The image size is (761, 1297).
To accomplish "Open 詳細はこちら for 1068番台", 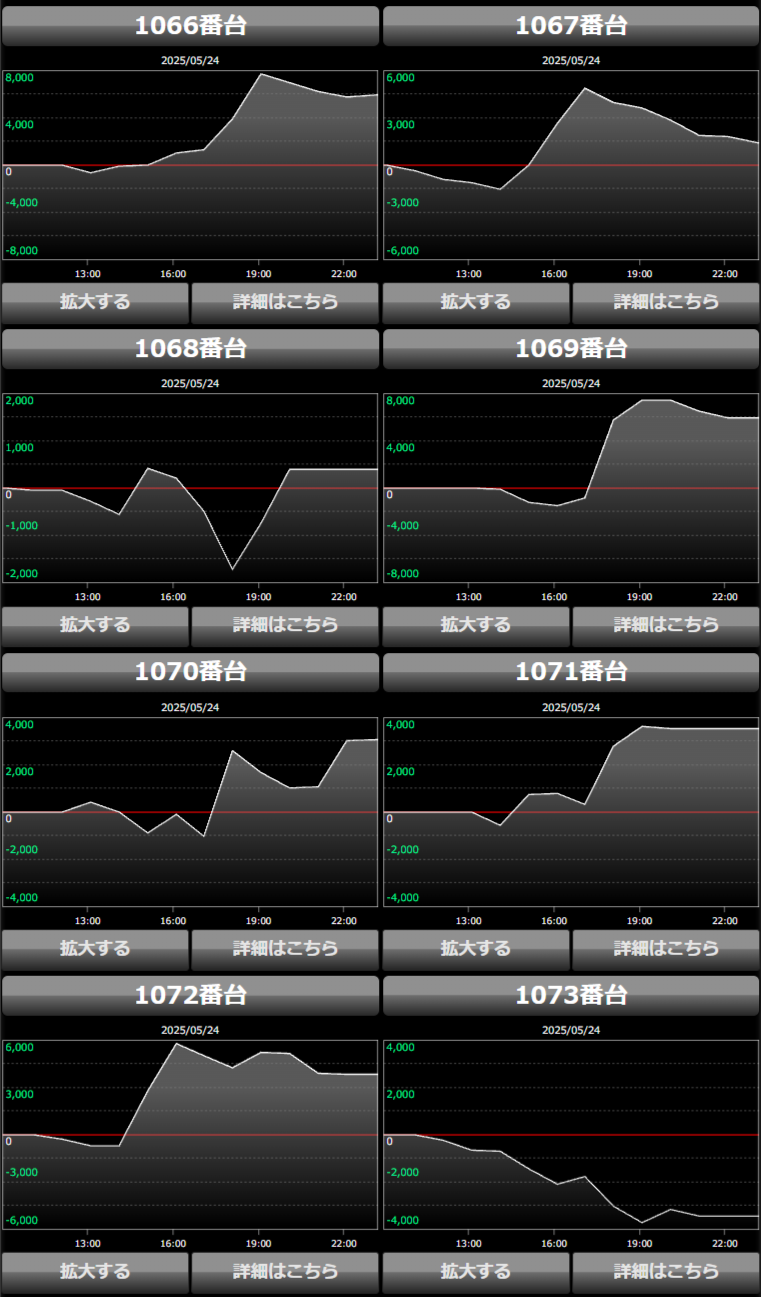I will click(285, 625).
